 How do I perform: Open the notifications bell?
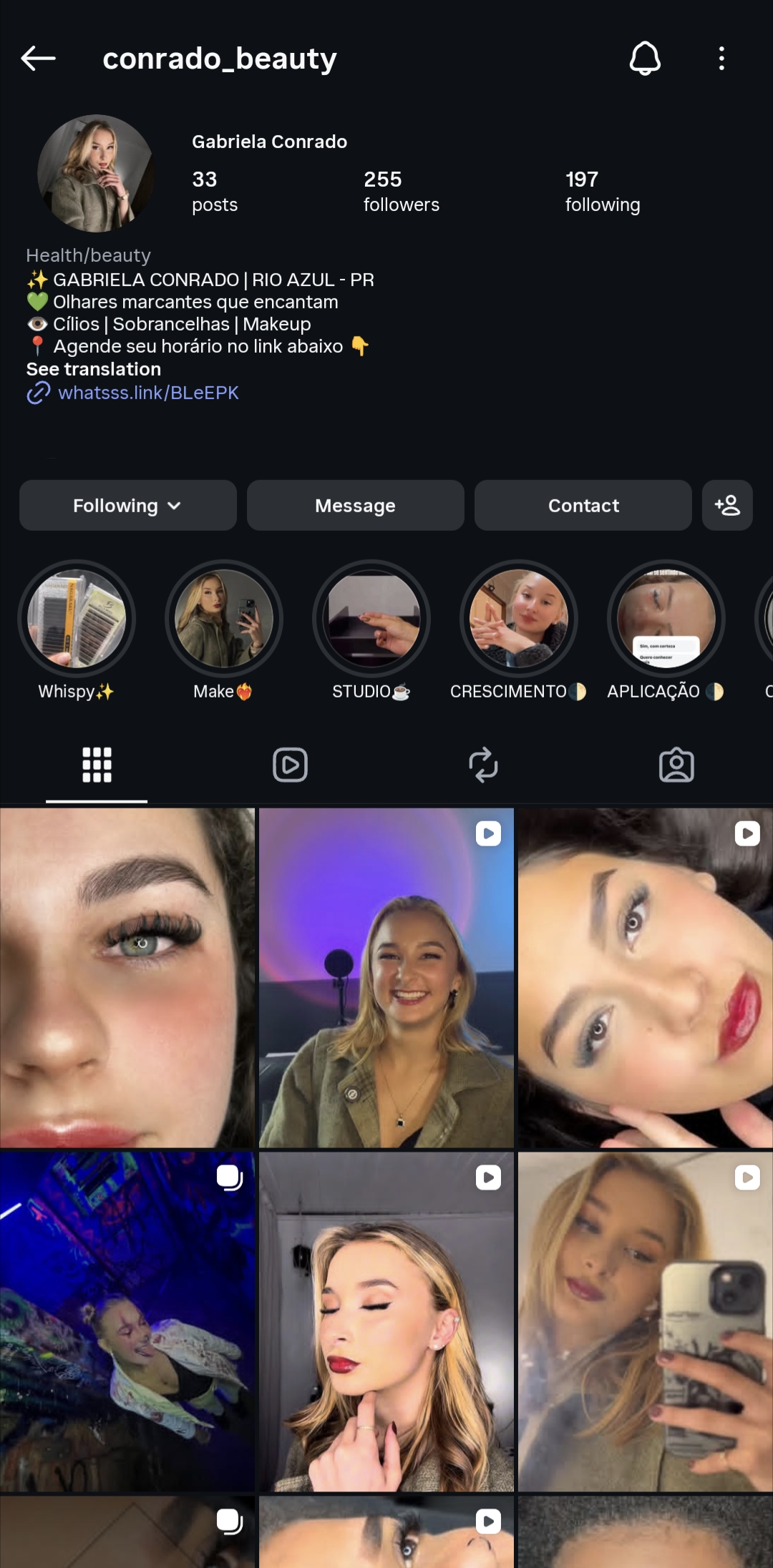(x=645, y=59)
